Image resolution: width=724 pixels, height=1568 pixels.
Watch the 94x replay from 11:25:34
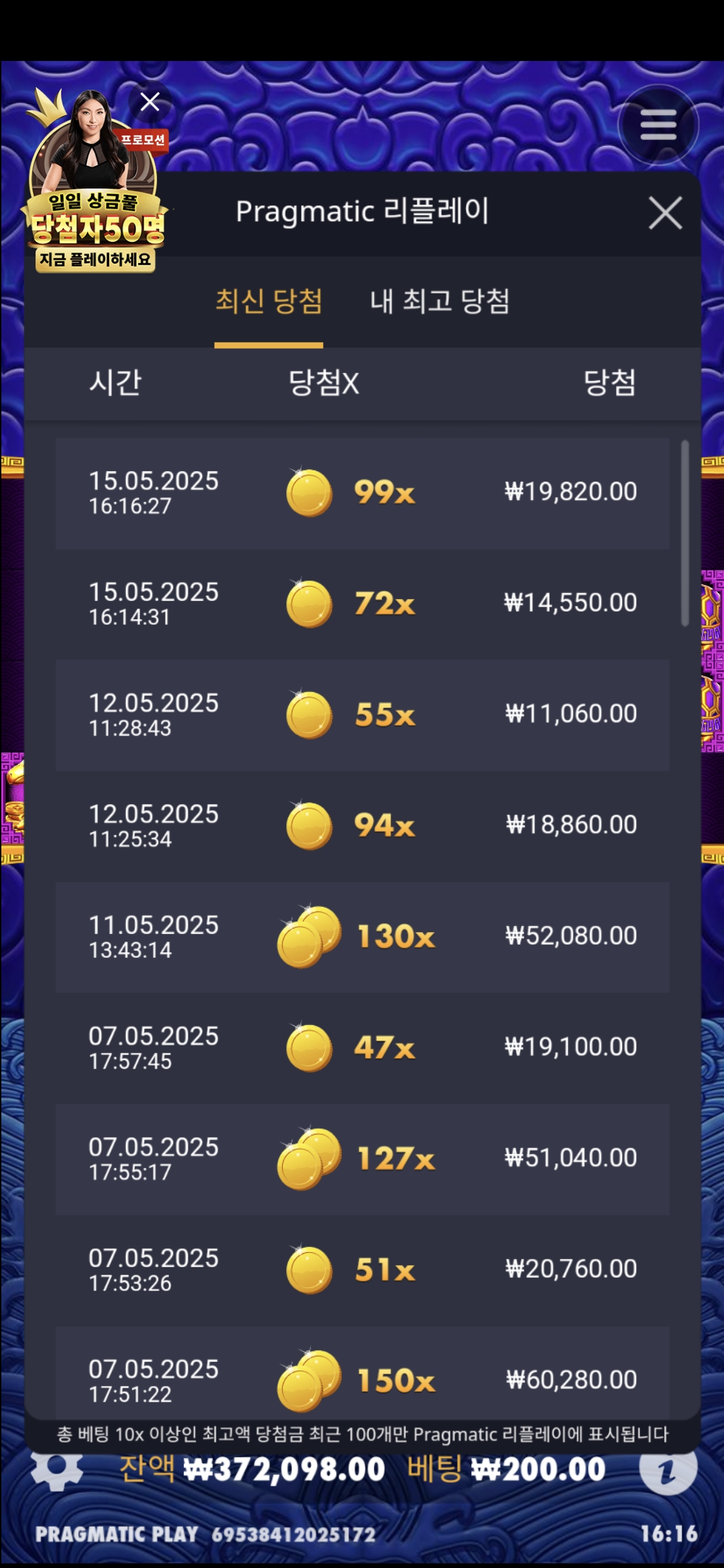click(362, 826)
